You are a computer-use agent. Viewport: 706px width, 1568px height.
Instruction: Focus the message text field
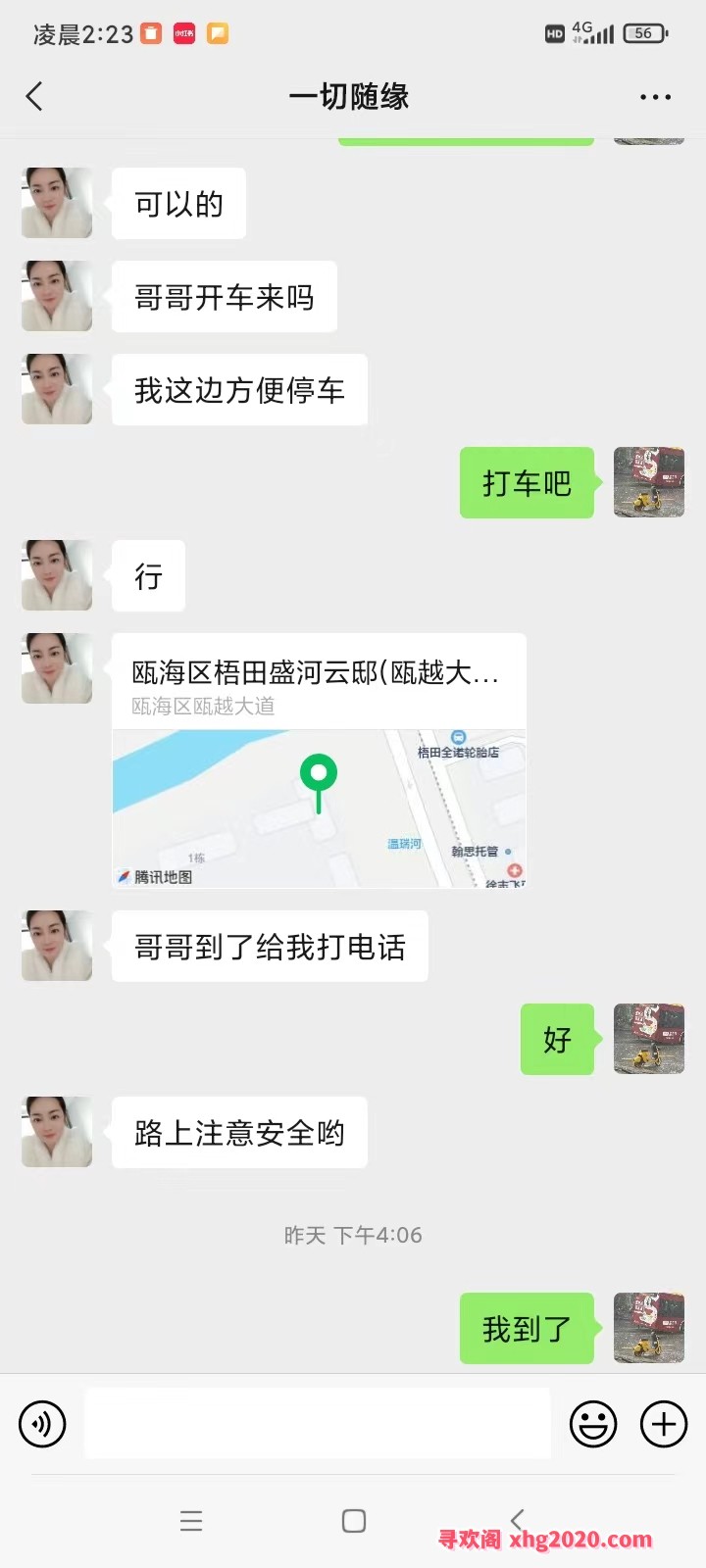point(318,1423)
